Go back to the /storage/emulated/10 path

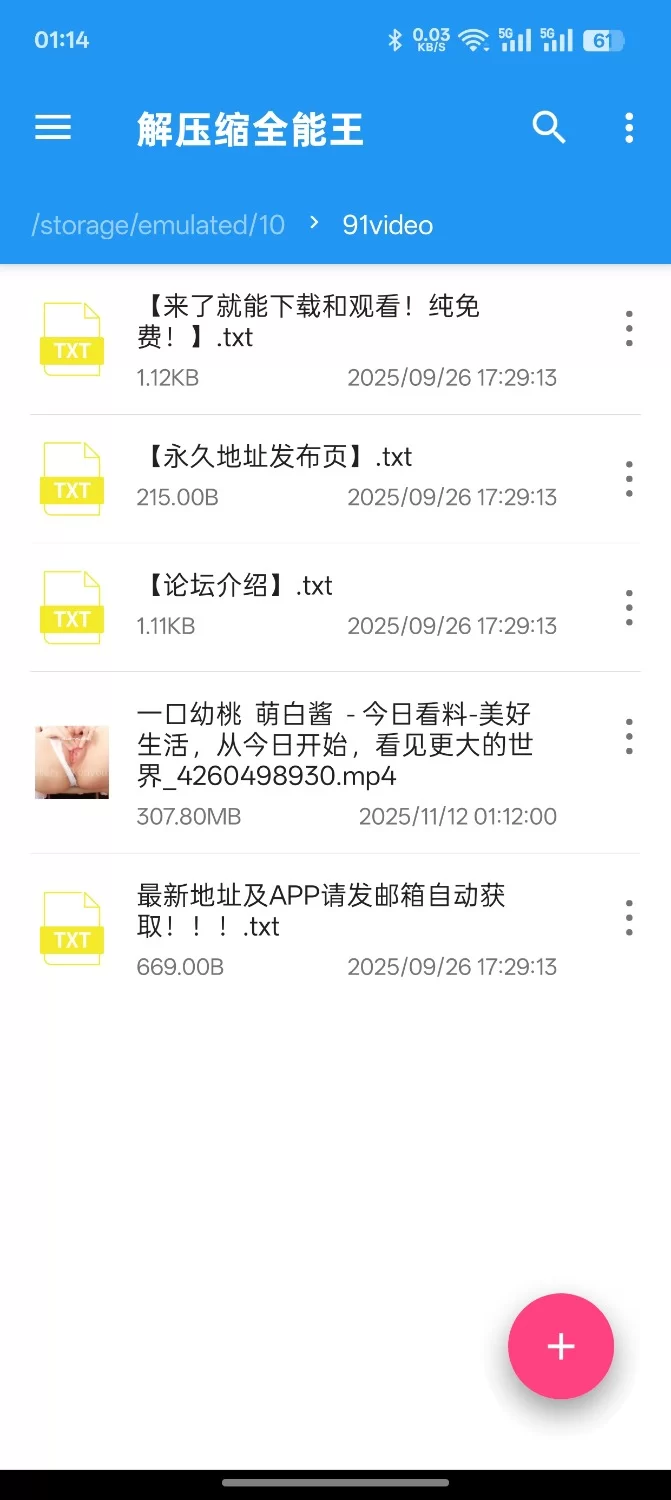pyautogui.click(x=158, y=225)
